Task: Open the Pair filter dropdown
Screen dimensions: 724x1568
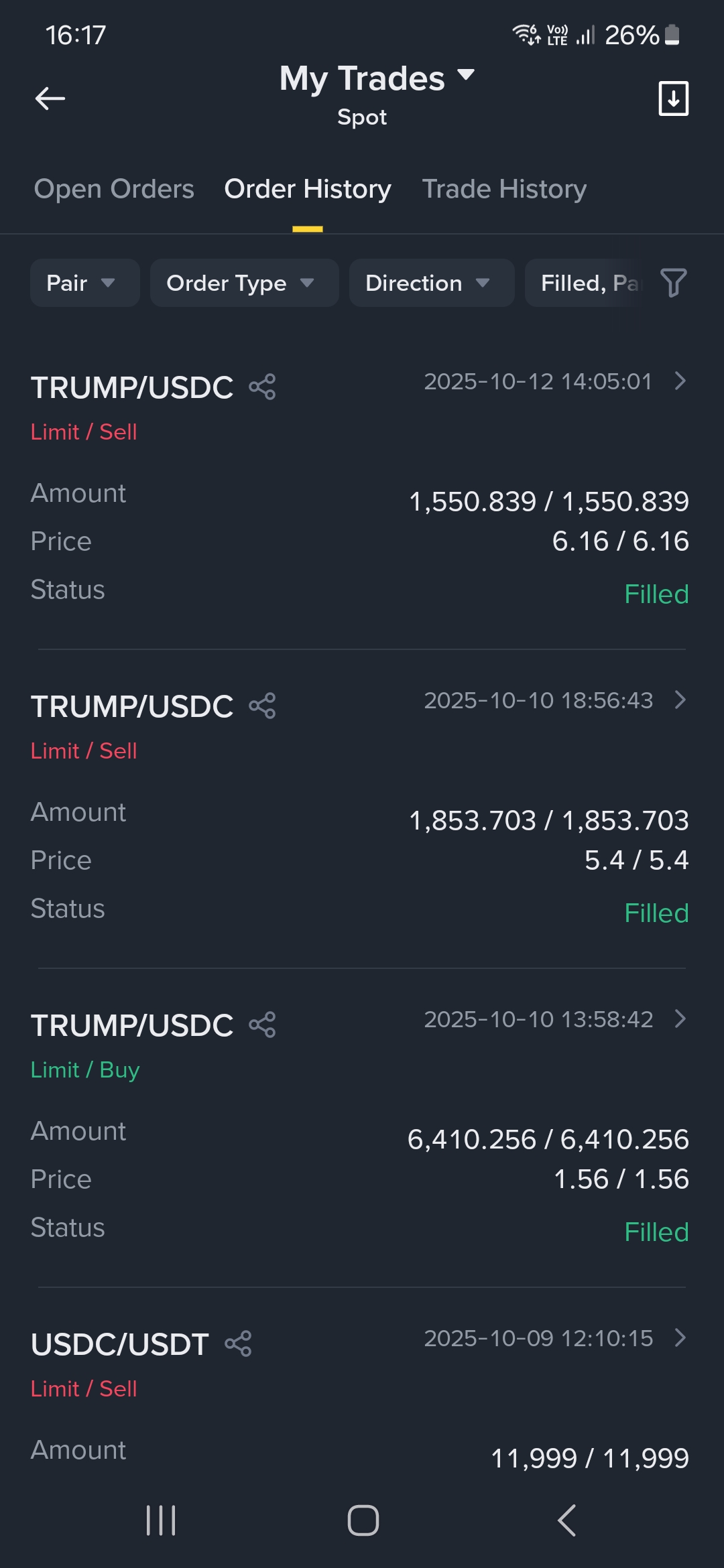Action: [x=84, y=283]
